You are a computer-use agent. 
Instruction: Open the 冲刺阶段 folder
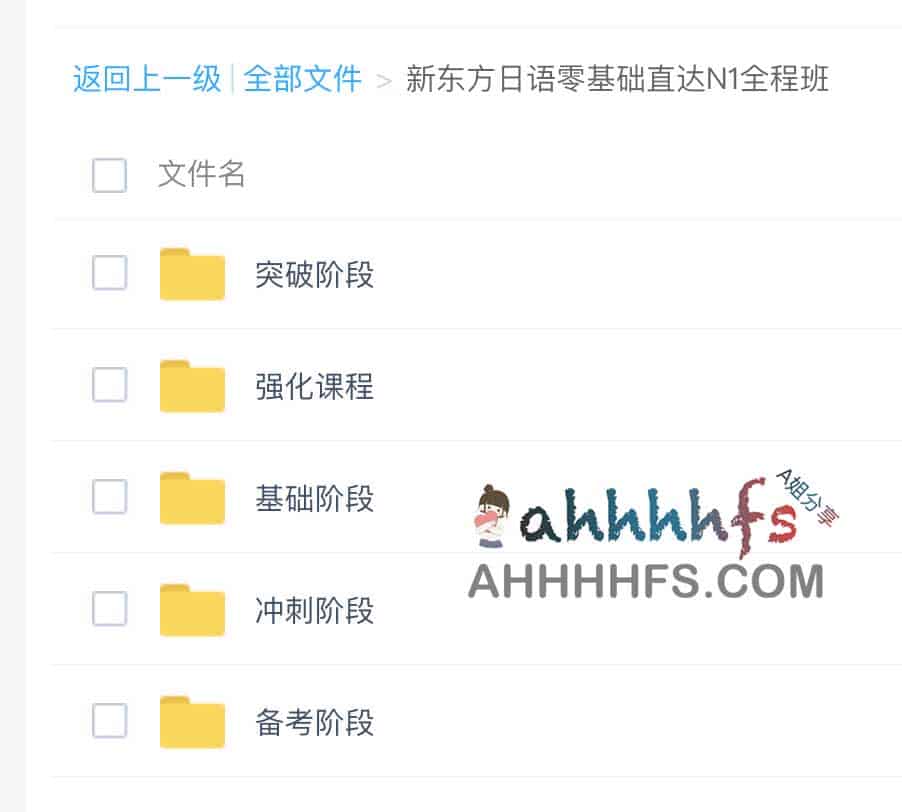click(314, 610)
